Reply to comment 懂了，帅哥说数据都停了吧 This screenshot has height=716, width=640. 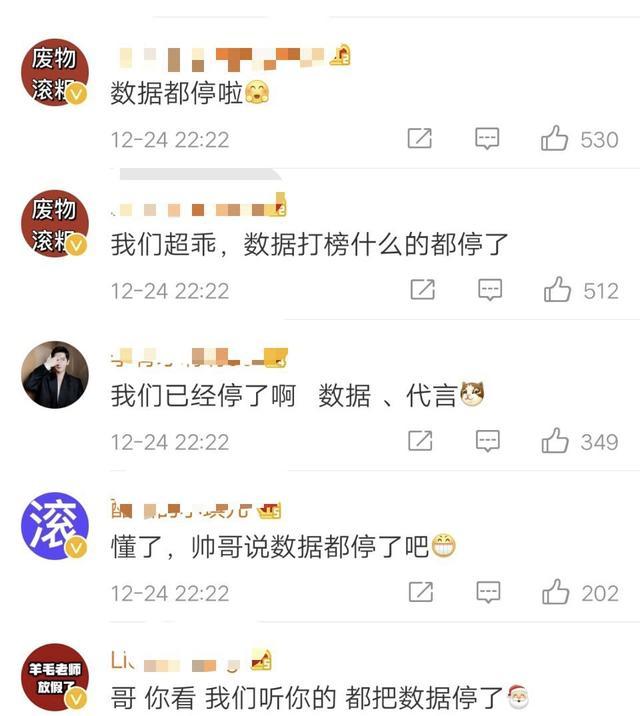pos(487,593)
